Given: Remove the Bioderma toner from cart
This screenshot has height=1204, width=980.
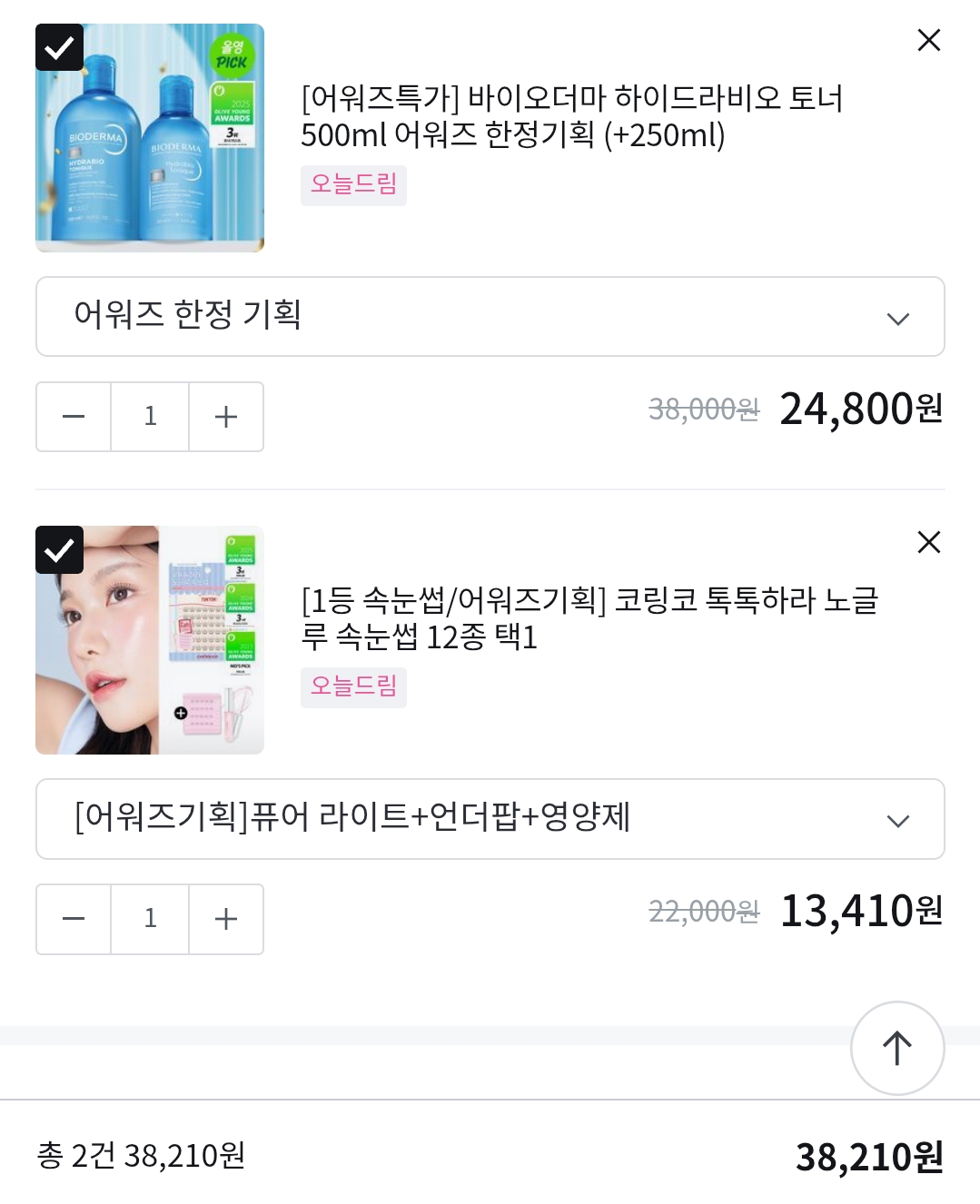Looking at the screenshot, I should [x=928, y=40].
